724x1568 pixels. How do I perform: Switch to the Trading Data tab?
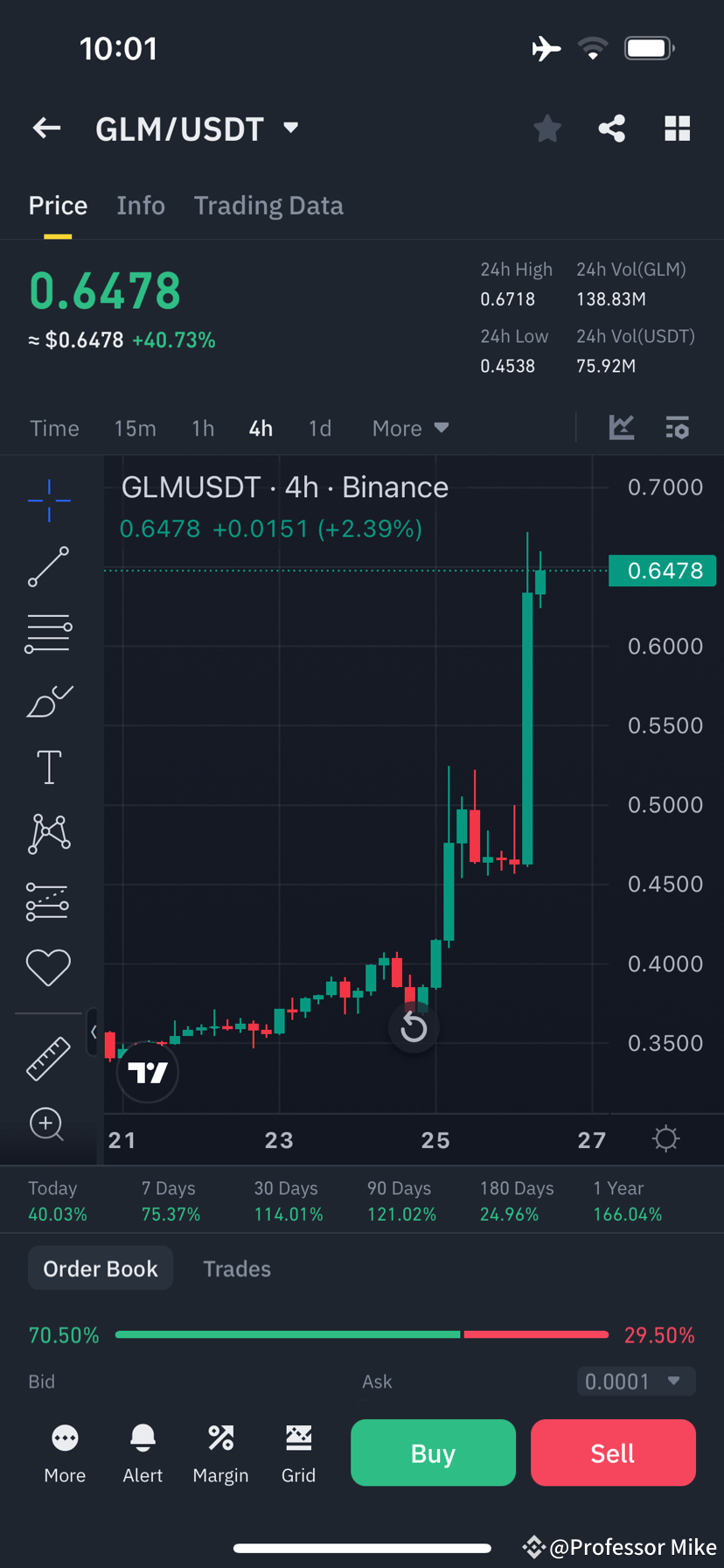pos(268,205)
